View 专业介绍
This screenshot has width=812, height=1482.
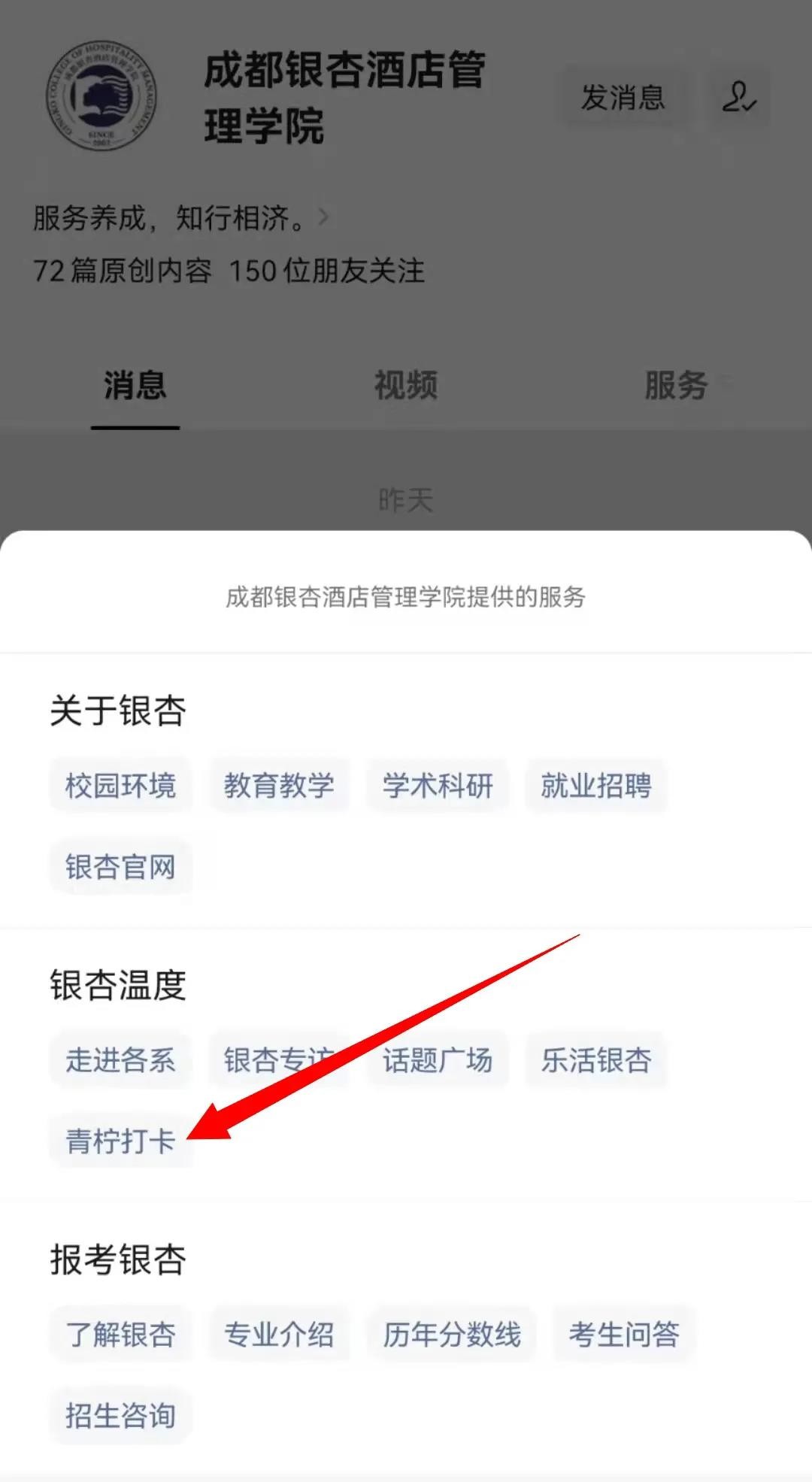click(x=279, y=1335)
